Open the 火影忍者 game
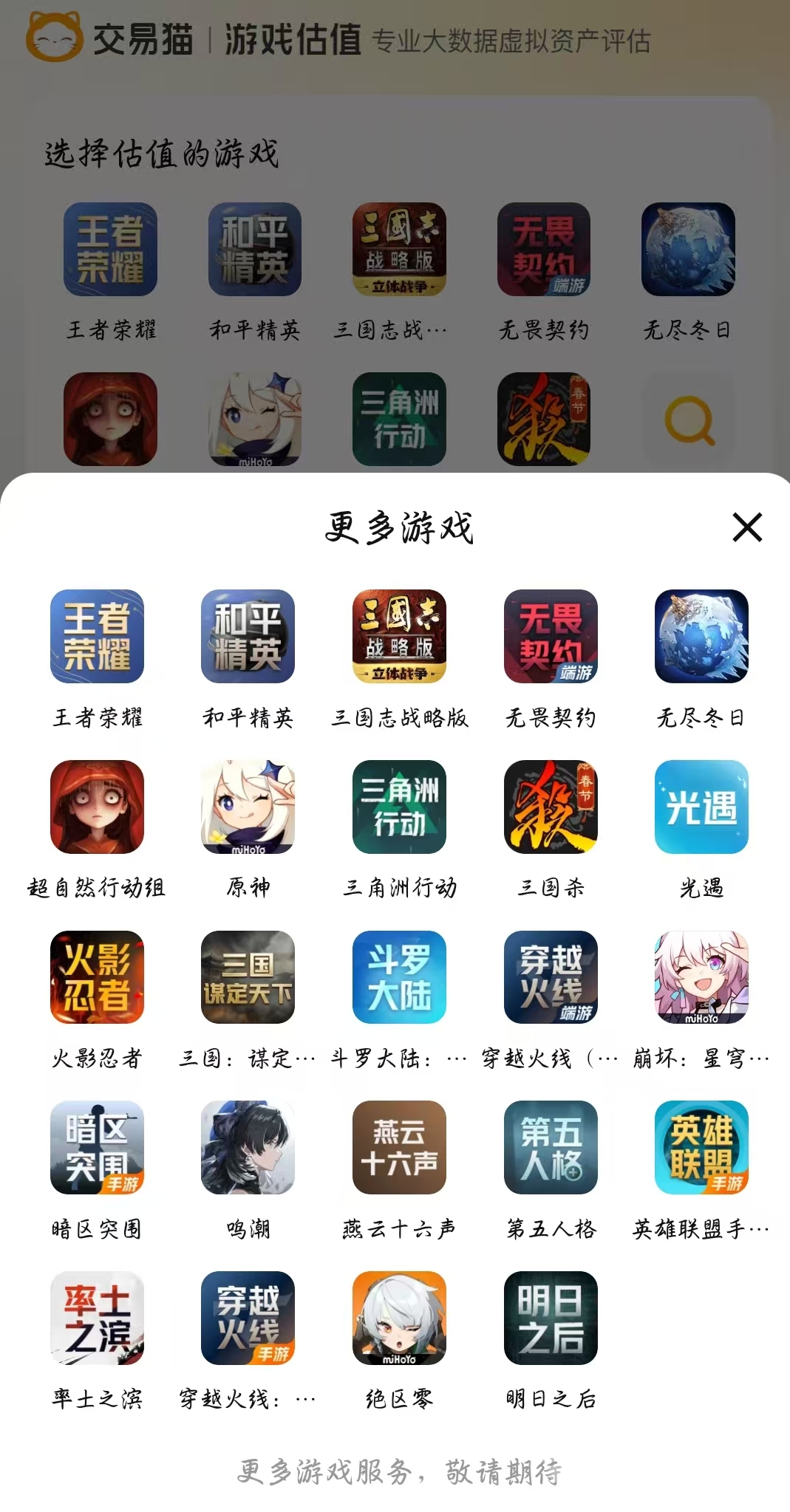 tap(97, 977)
